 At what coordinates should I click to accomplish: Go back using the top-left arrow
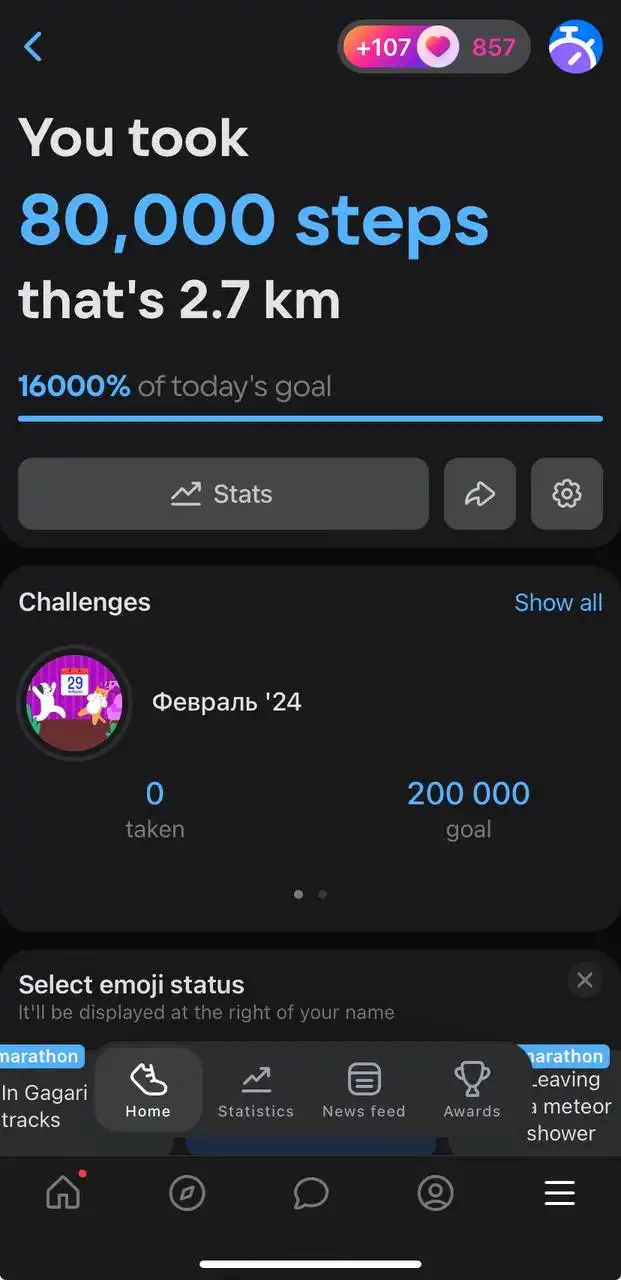pyautogui.click(x=33, y=46)
